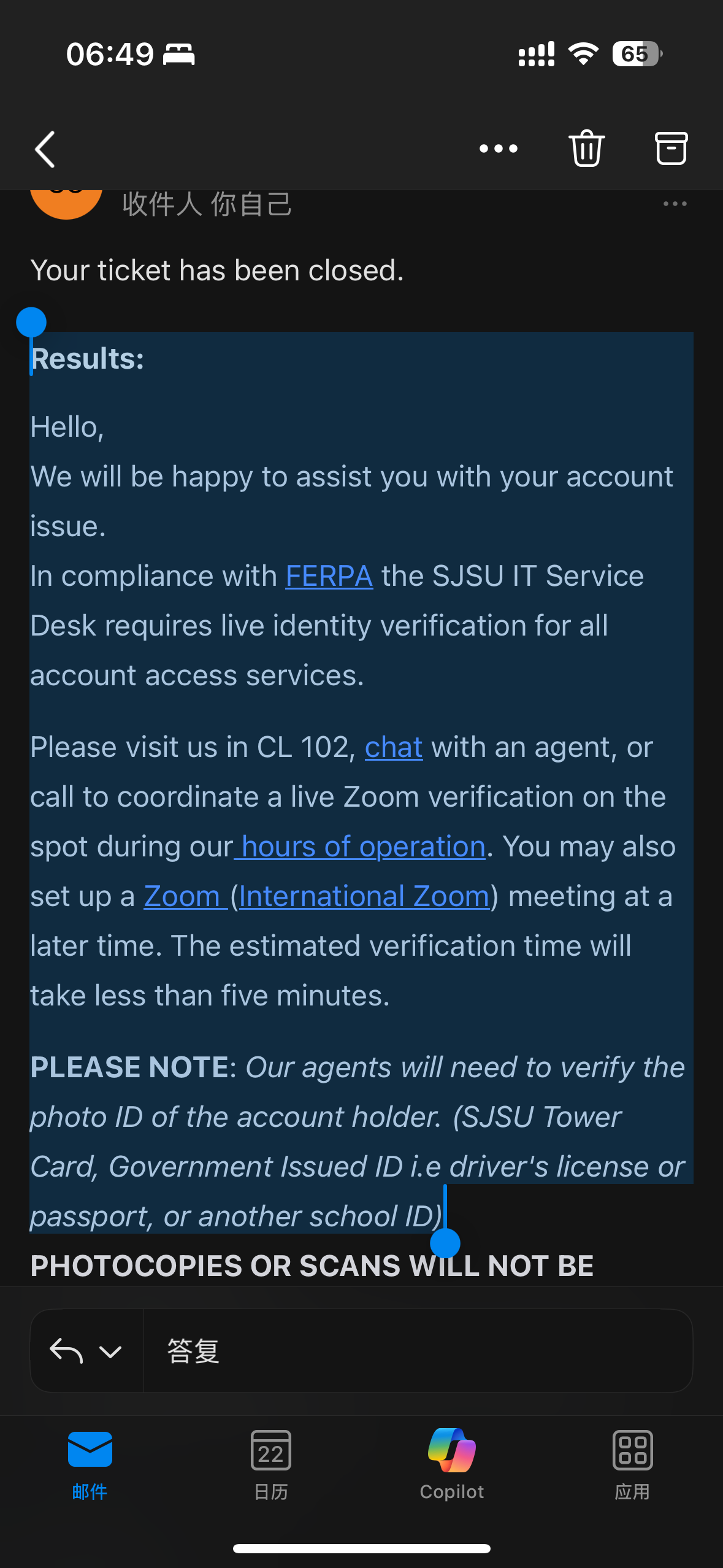This screenshot has height=1568, width=723.
Task: Delete this email
Action: (586, 148)
